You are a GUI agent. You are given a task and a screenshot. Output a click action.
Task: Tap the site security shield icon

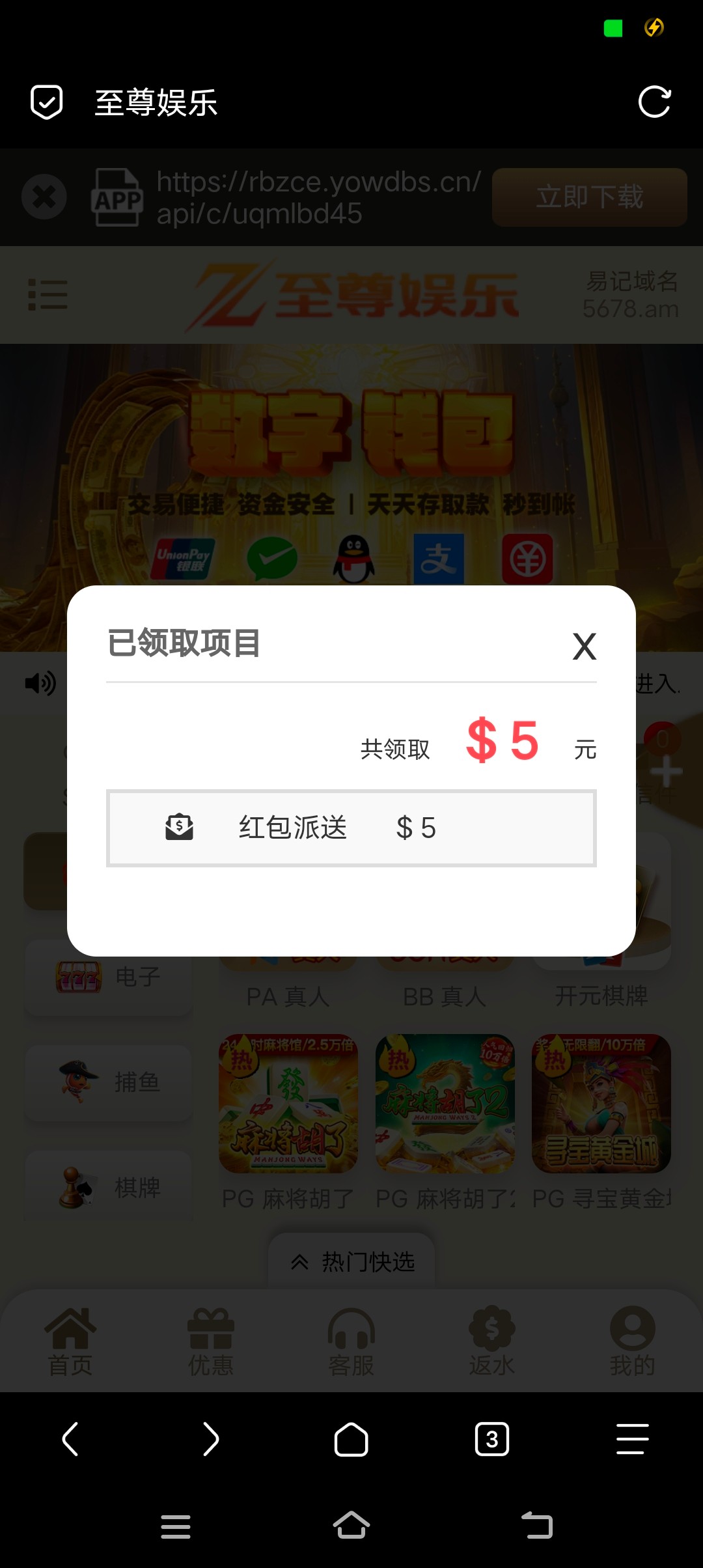coord(47,102)
